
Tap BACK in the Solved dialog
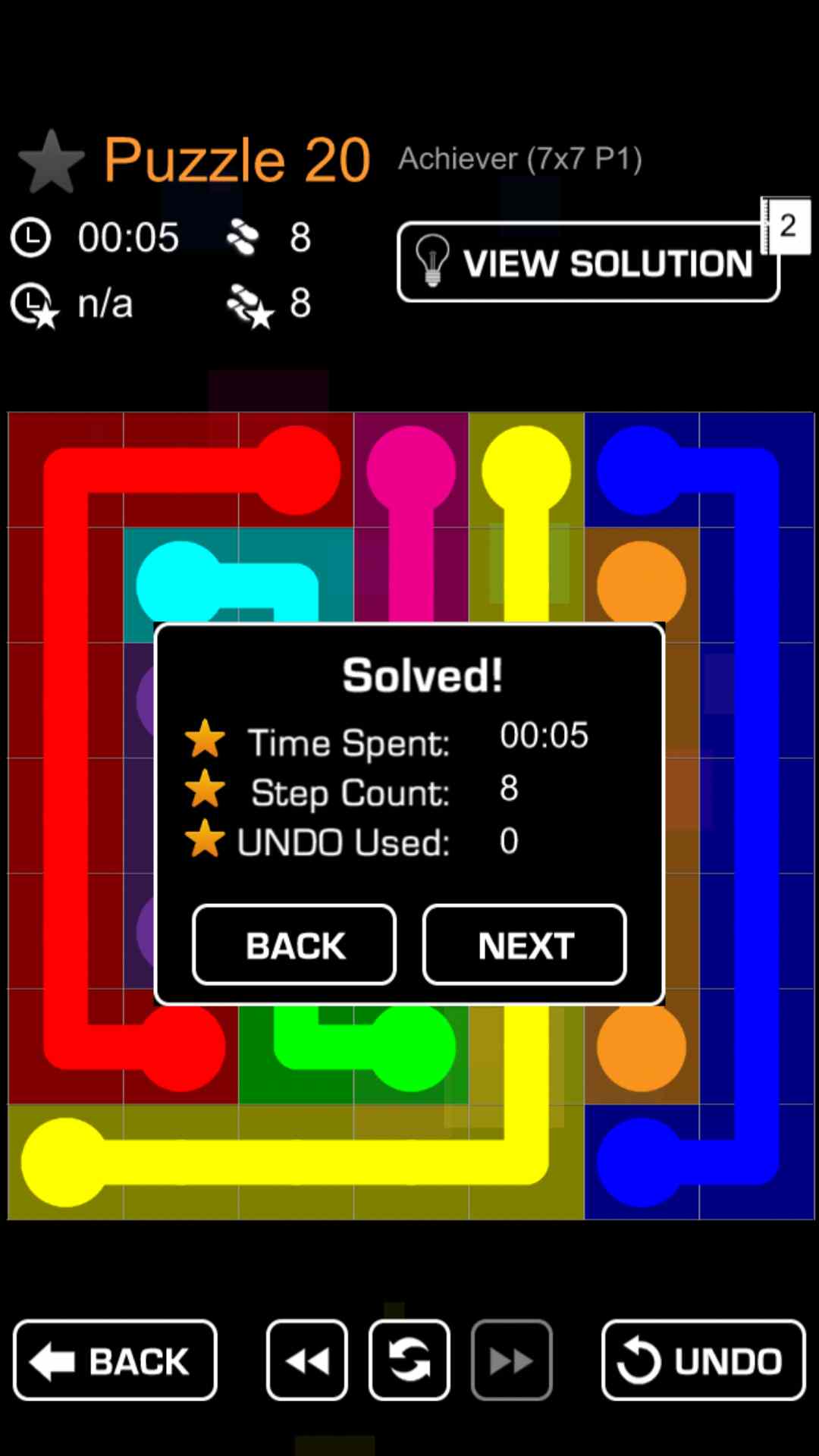294,945
